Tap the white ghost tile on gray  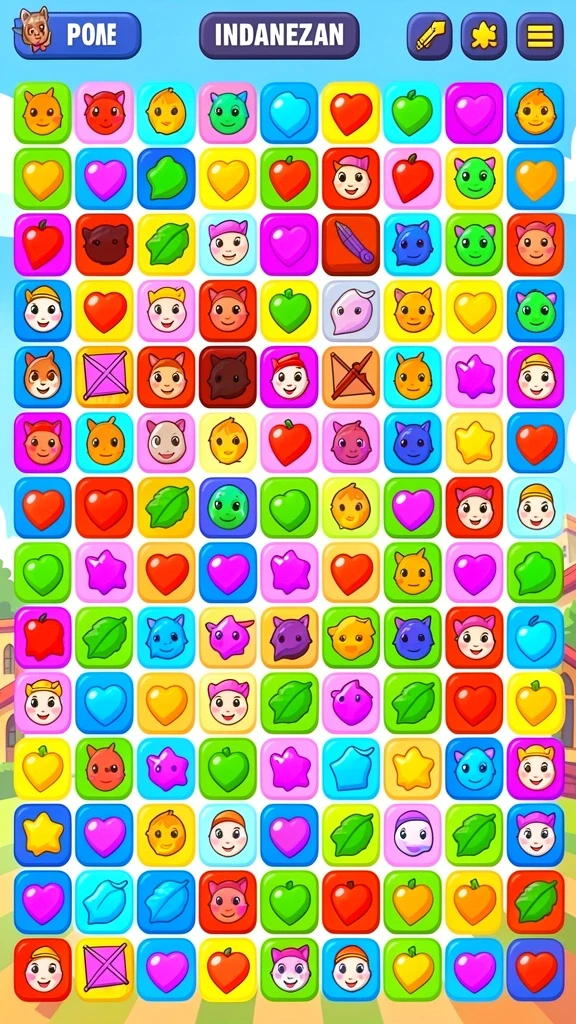(x=351, y=311)
